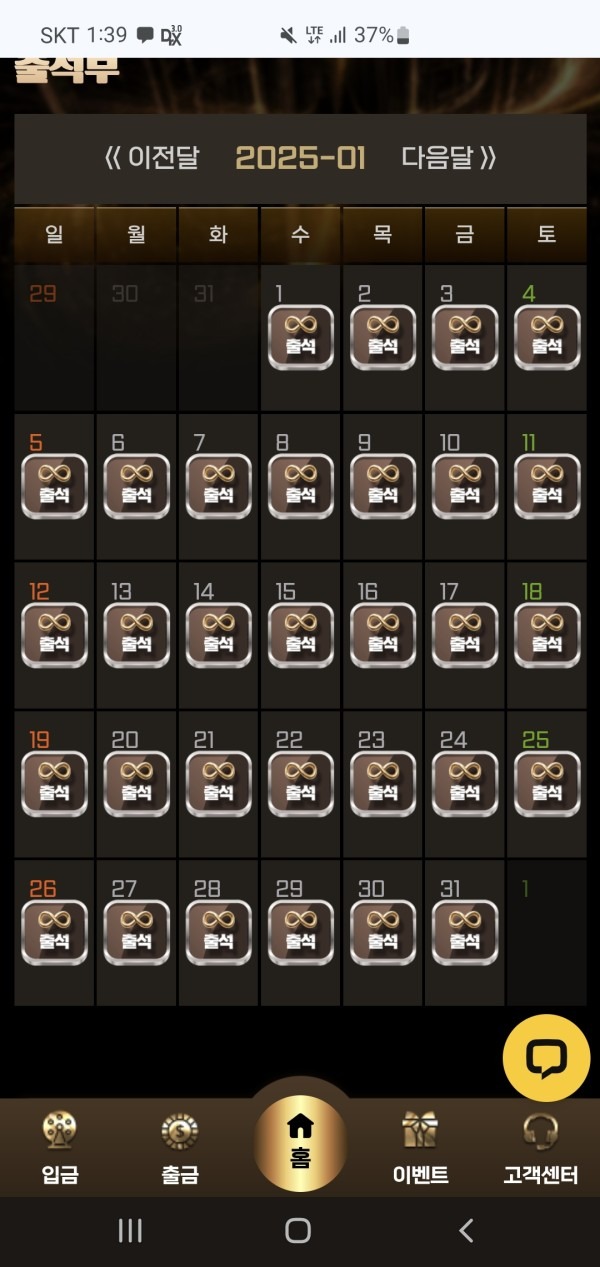
Task: Go to previous month 이전달
Action: pyautogui.click(x=152, y=158)
